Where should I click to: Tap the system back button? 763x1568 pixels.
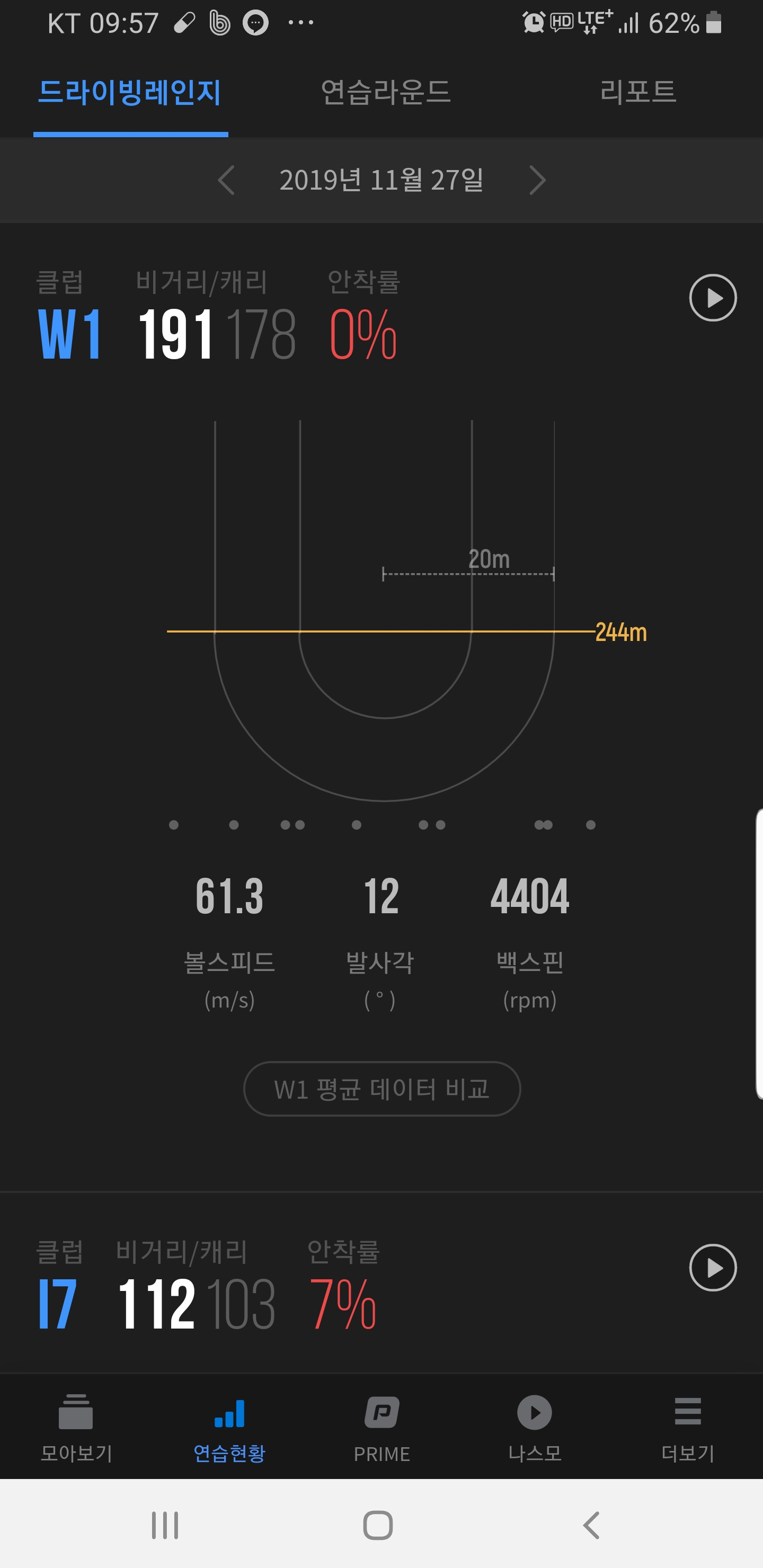pos(591,1526)
